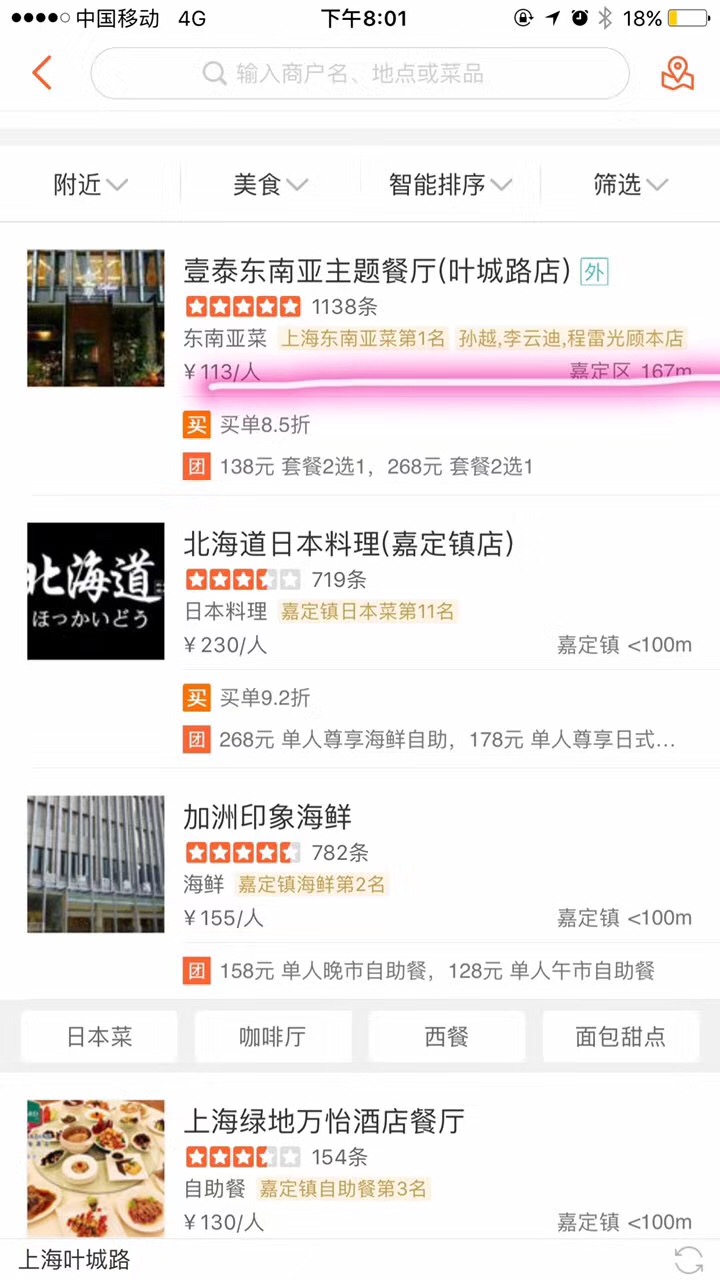
Task: Expand the 美食 category dropdown
Action: click(270, 185)
